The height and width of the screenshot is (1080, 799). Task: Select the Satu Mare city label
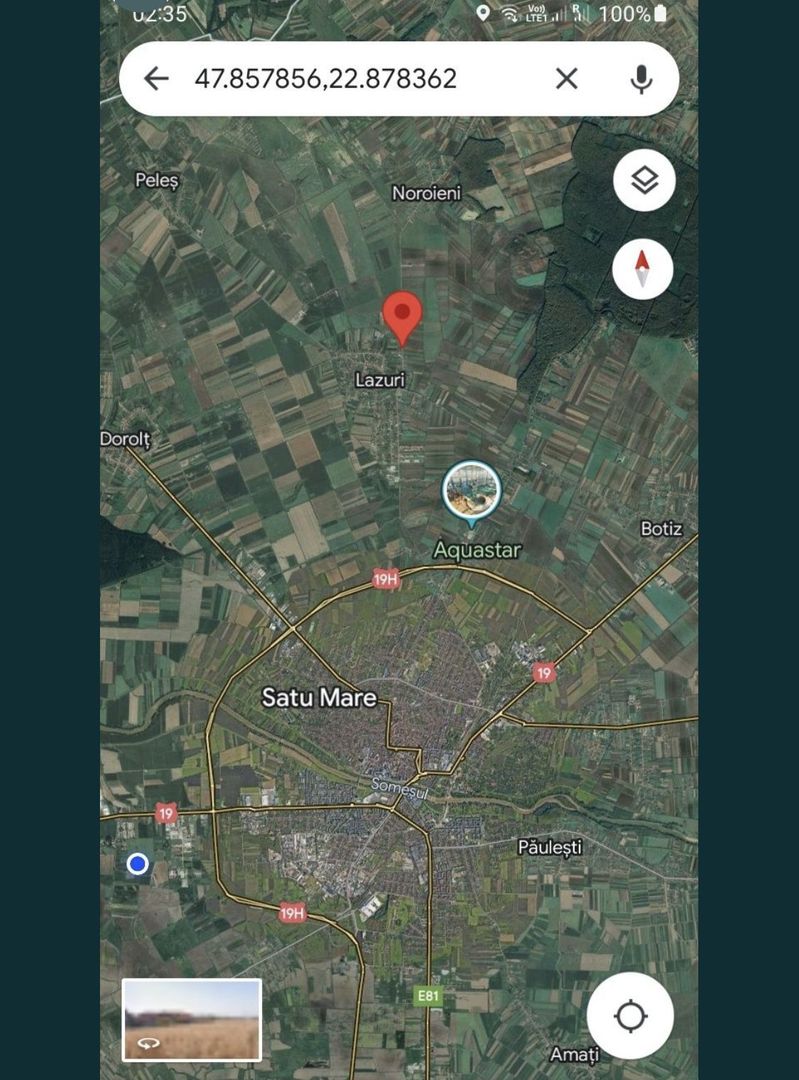pyautogui.click(x=320, y=697)
